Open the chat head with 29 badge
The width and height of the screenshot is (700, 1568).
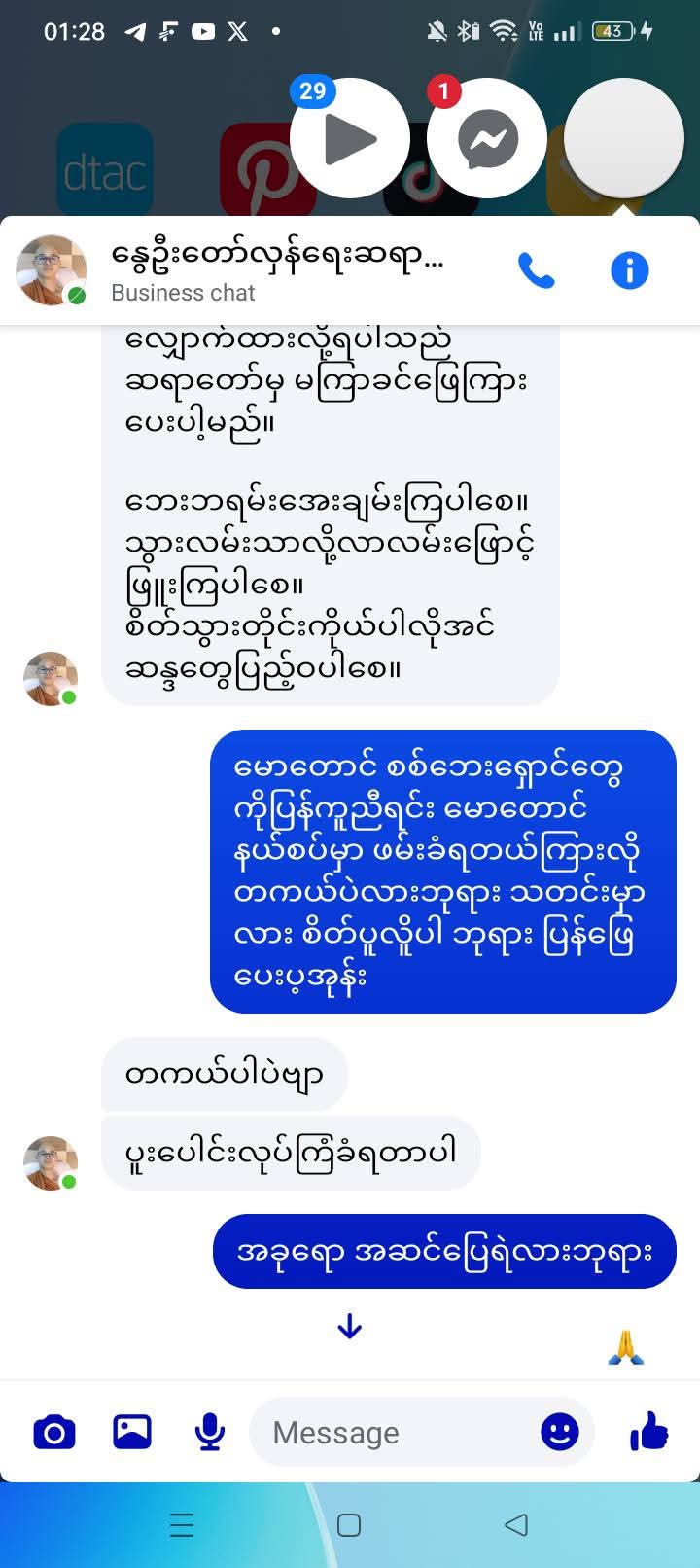tap(350, 139)
